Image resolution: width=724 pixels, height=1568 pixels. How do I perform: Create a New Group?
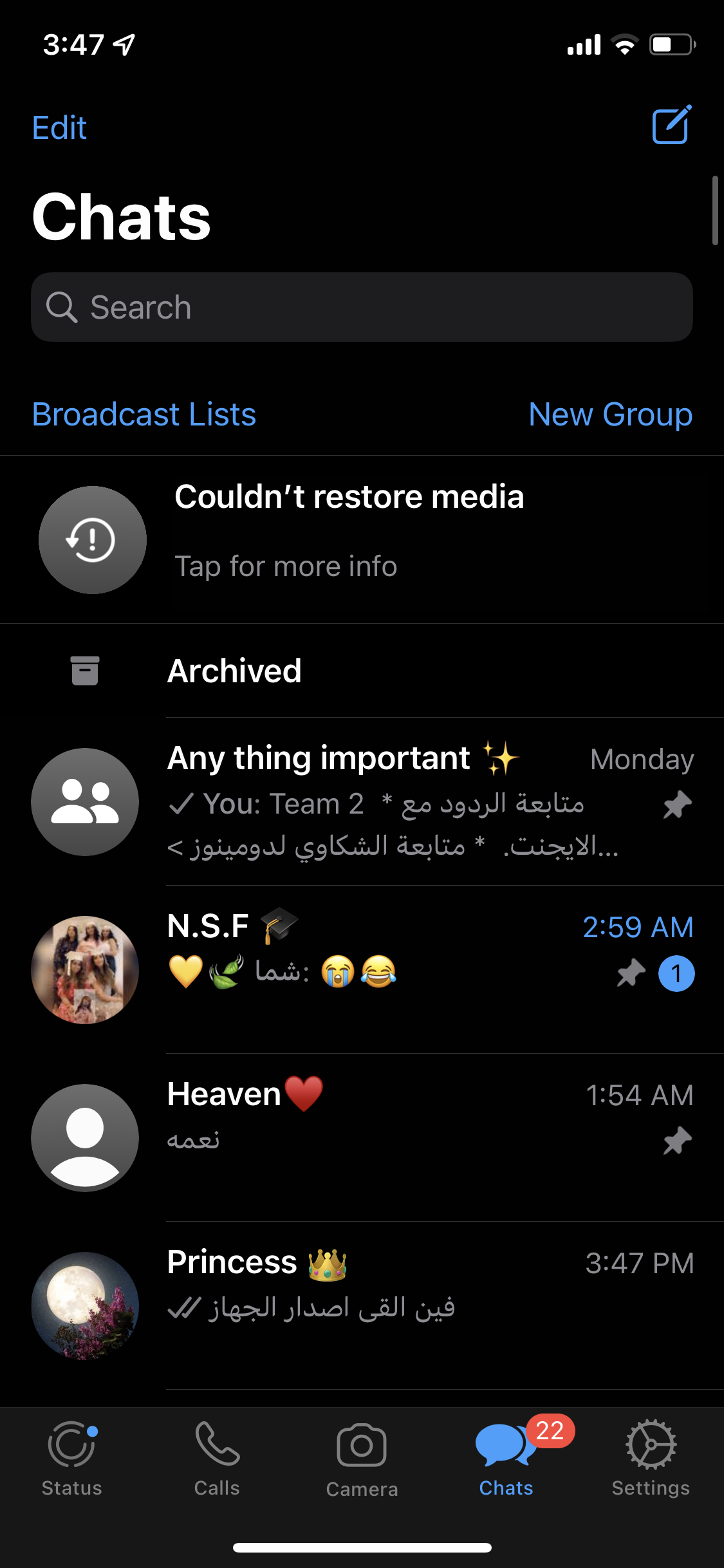[610, 414]
